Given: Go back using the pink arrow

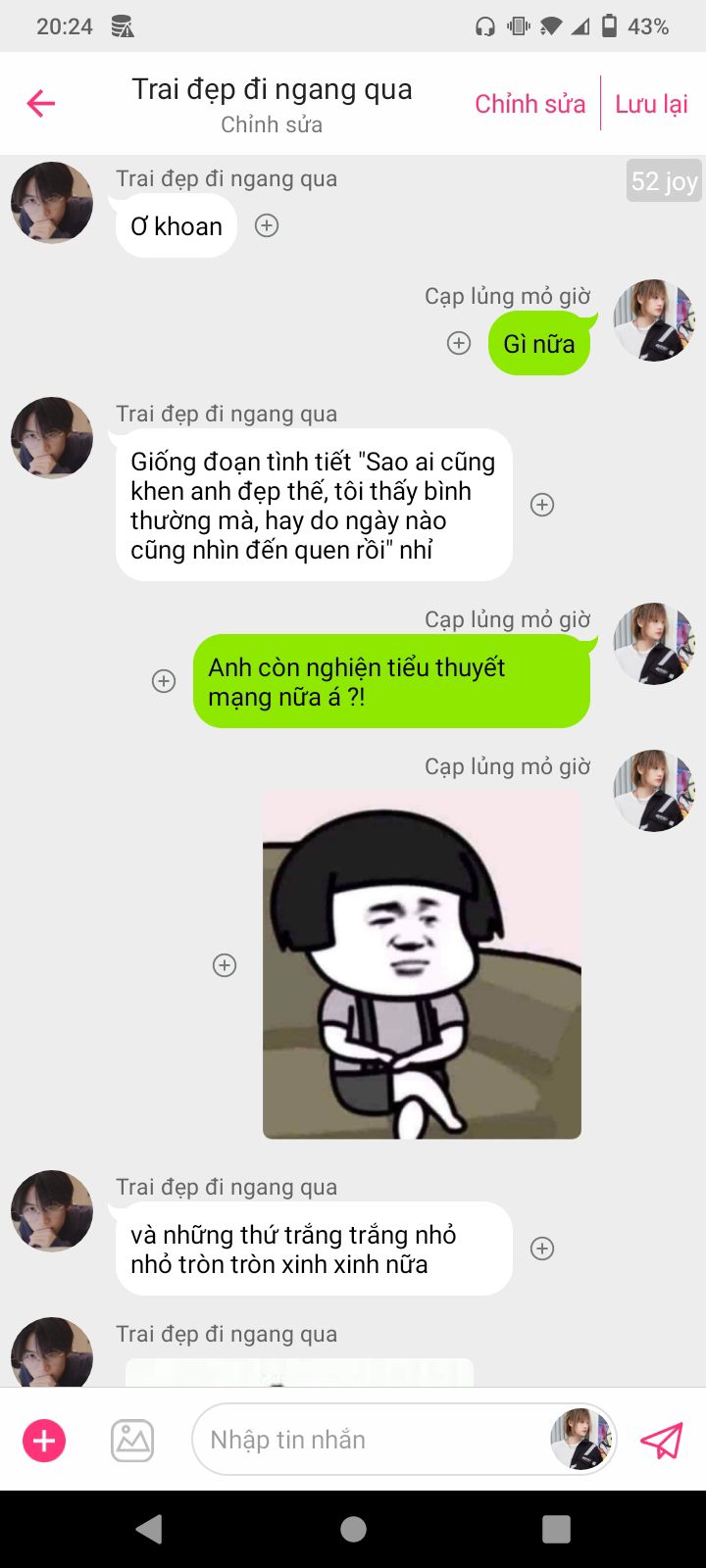Looking at the screenshot, I should point(41,103).
